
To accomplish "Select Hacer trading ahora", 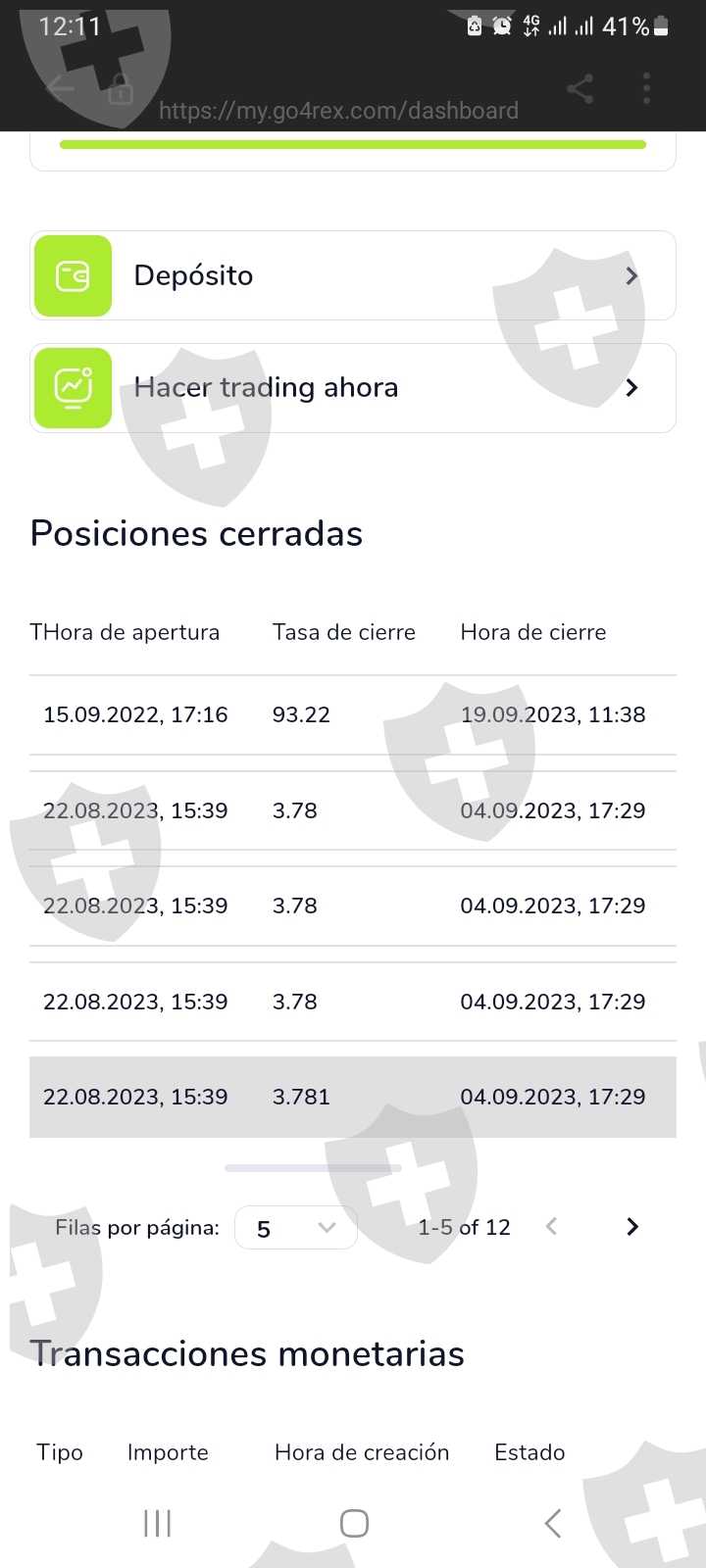I will 352,388.
